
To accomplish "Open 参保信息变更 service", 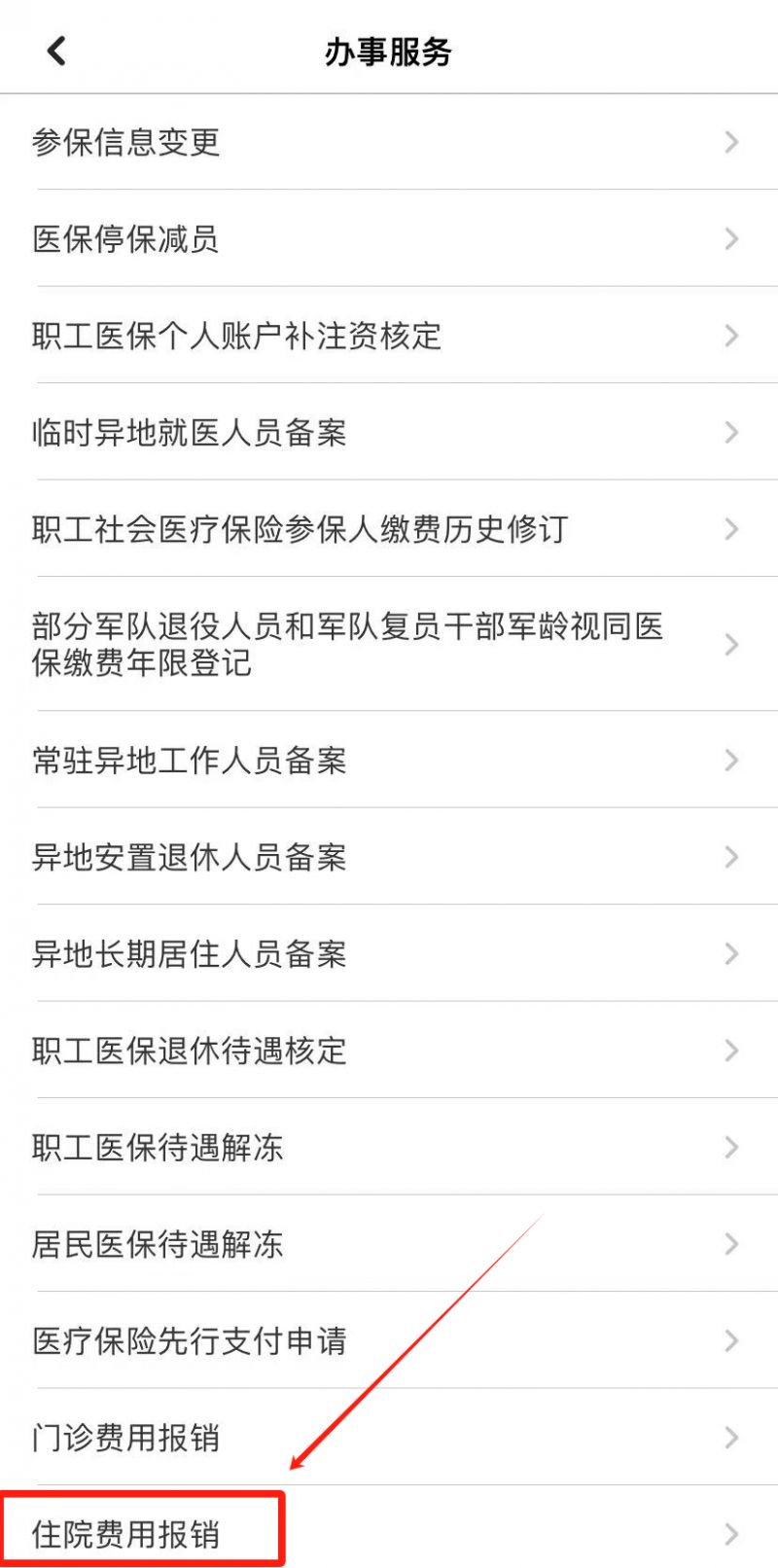I will coord(126,142).
